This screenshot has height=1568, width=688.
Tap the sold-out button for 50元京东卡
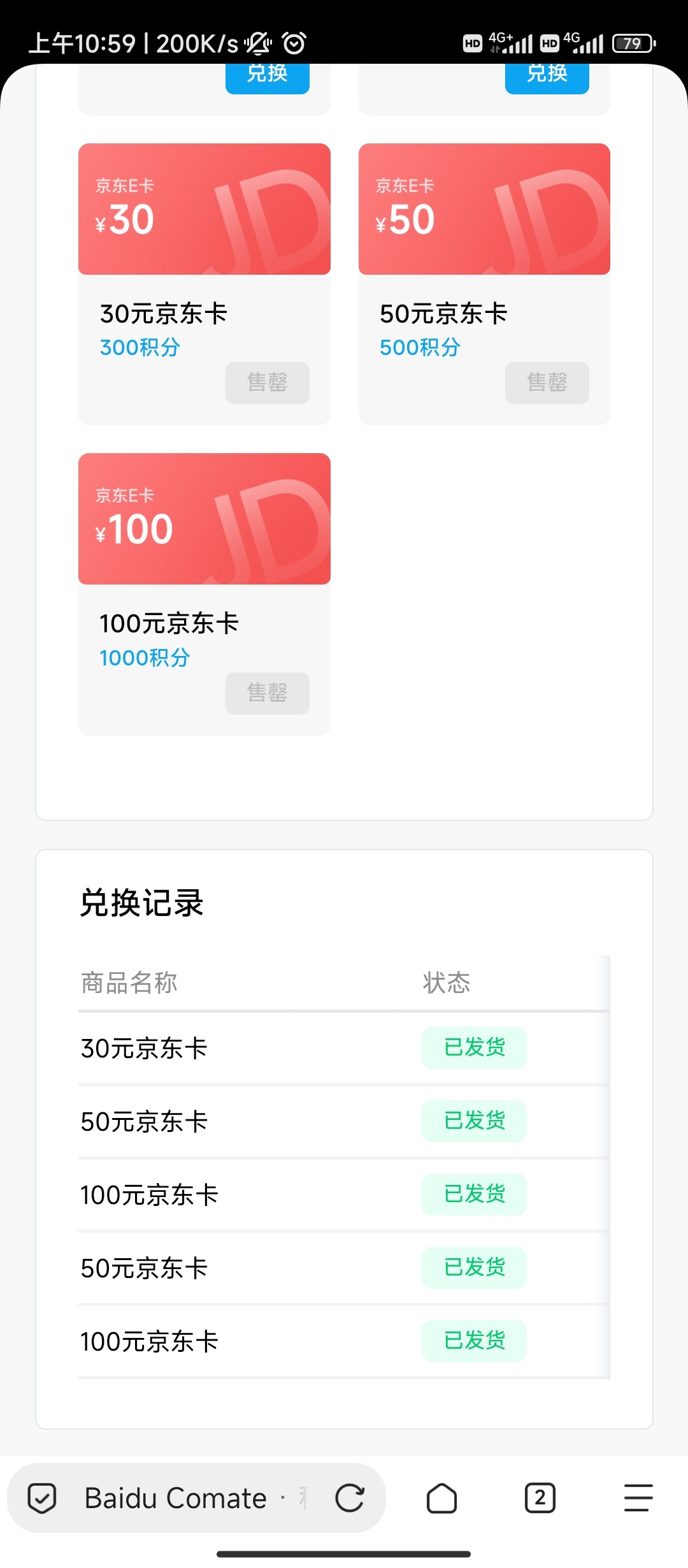coord(547,383)
